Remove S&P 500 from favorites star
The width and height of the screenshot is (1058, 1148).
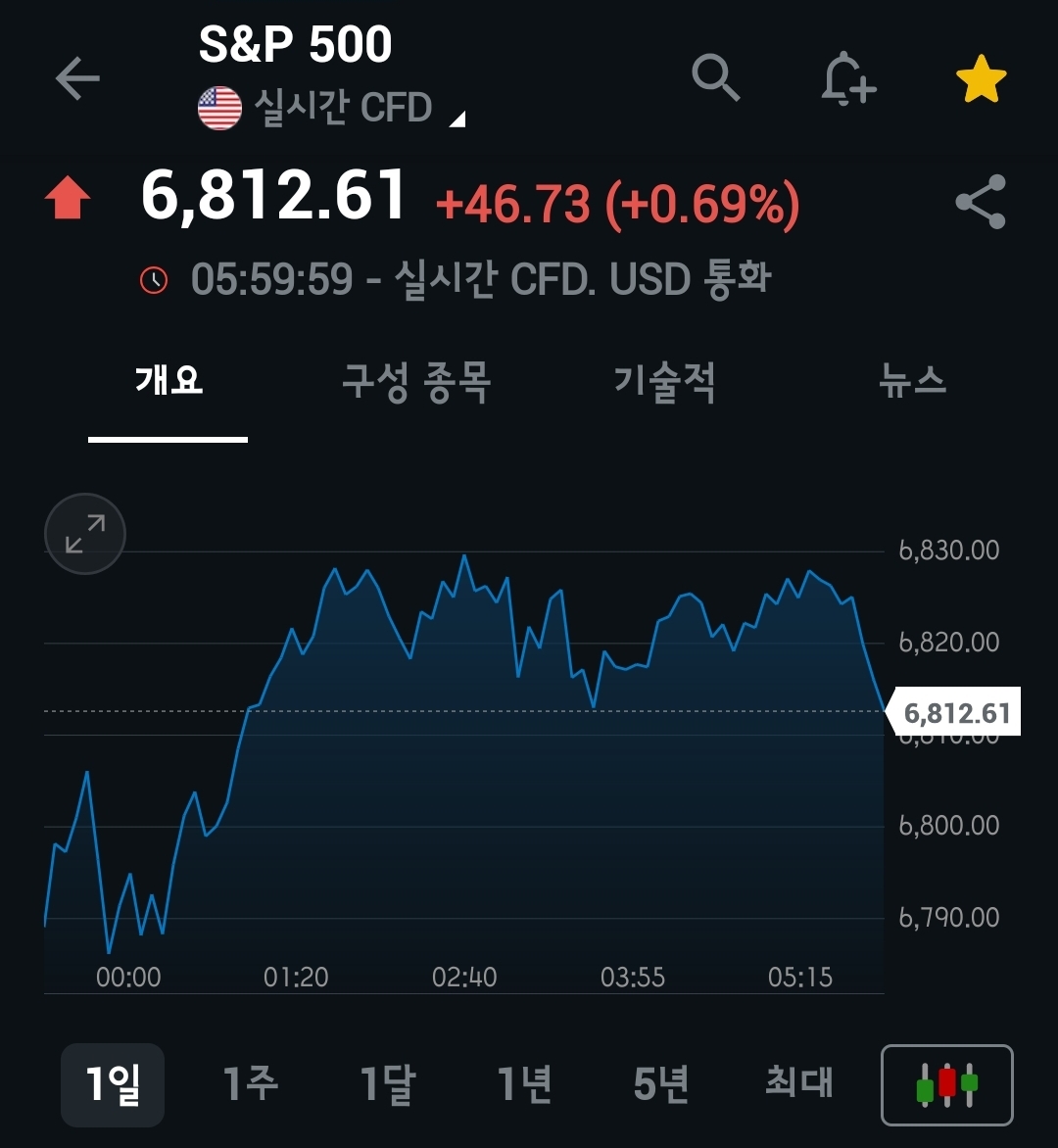pyautogui.click(x=981, y=80)
